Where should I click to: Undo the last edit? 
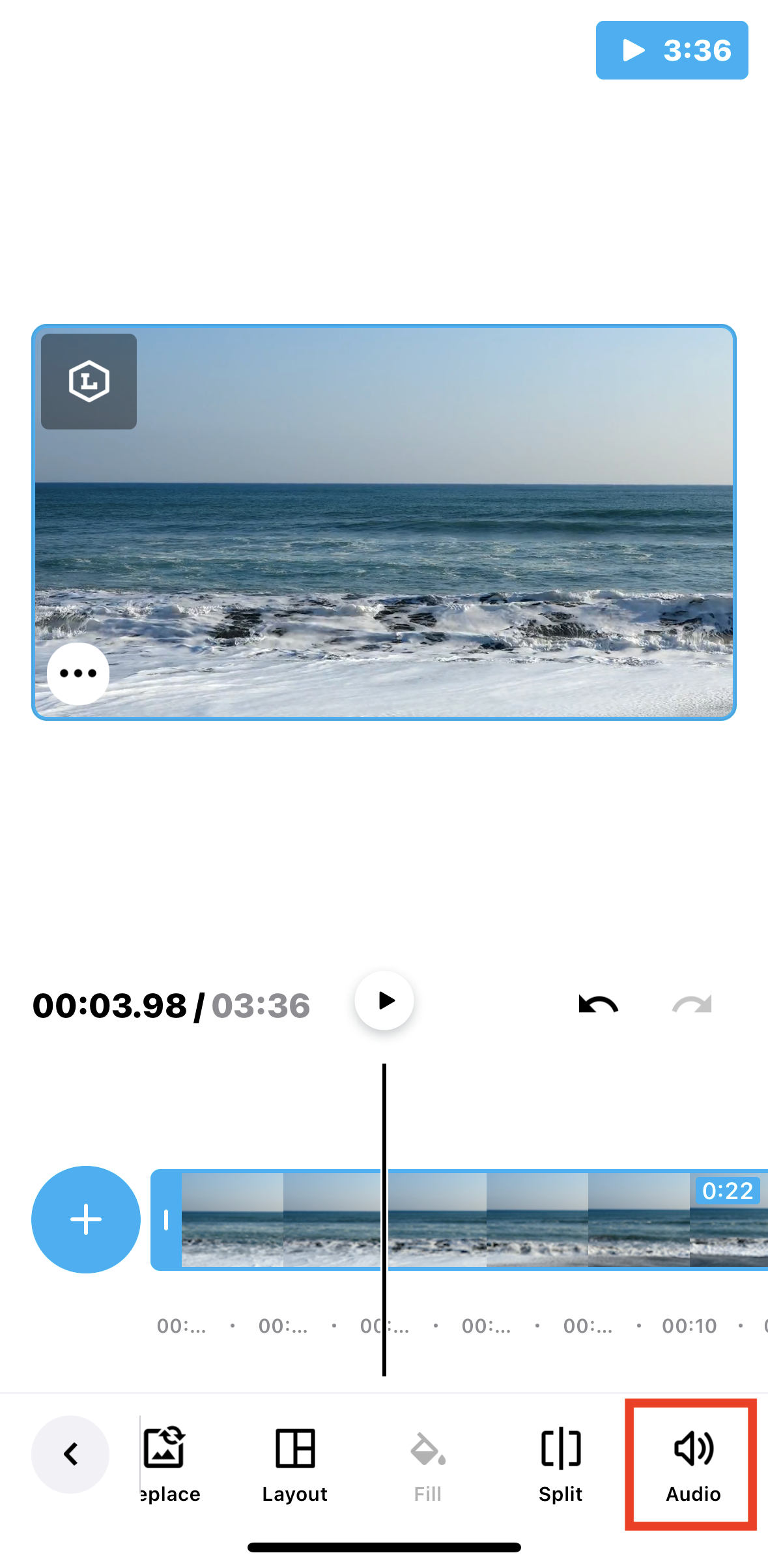[x=598, y=1004]
